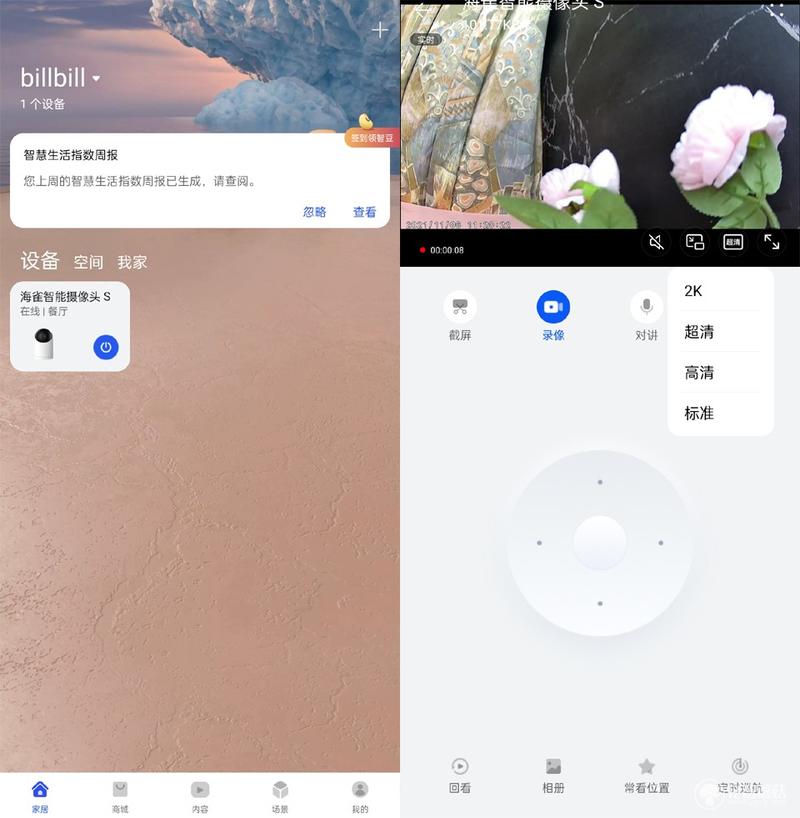This screenshot has width=800, height=818.
Task: Select 标准 quality option
Action: (699, 413)
